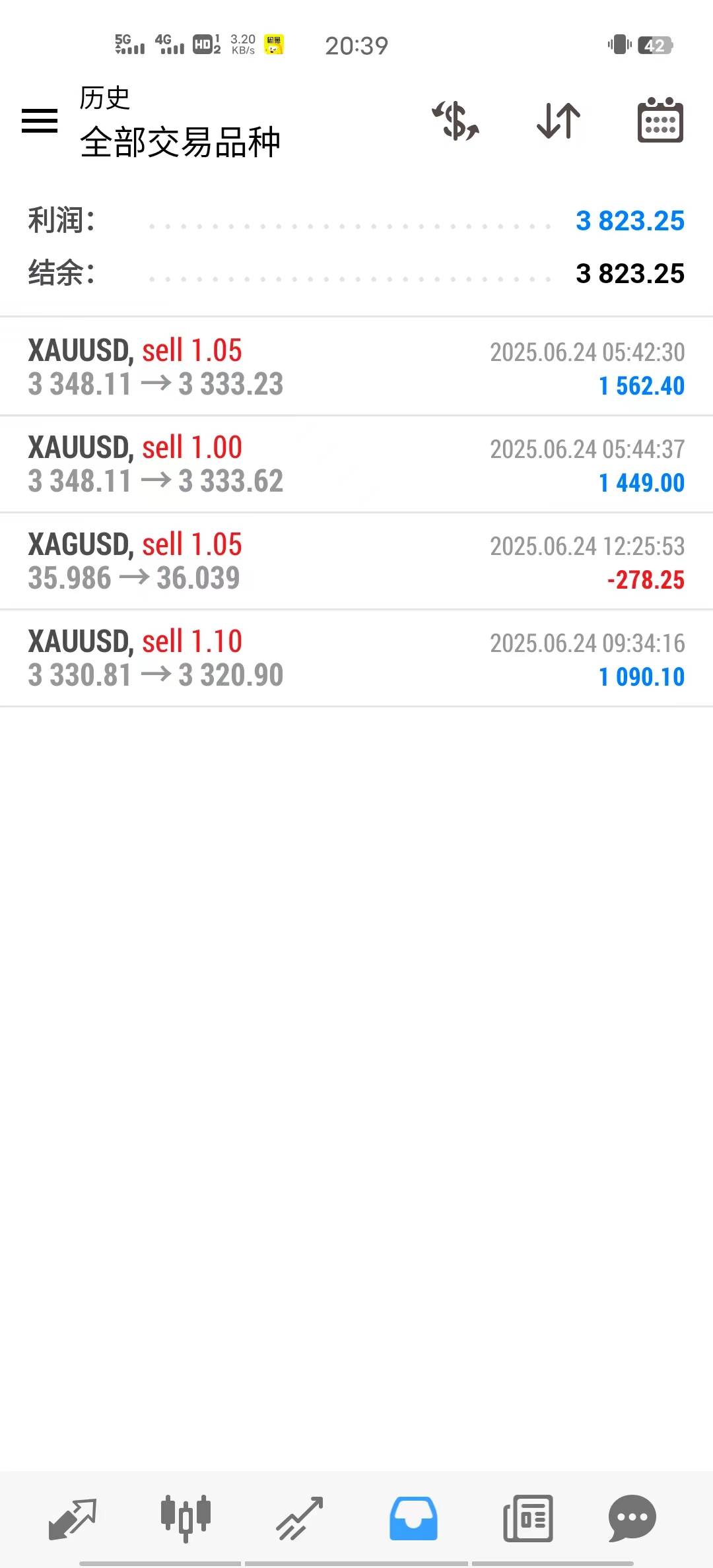Expand XAUUSD sell 1.00 trade details
The height and width of the screenshot is (1568, 713).
356,464
